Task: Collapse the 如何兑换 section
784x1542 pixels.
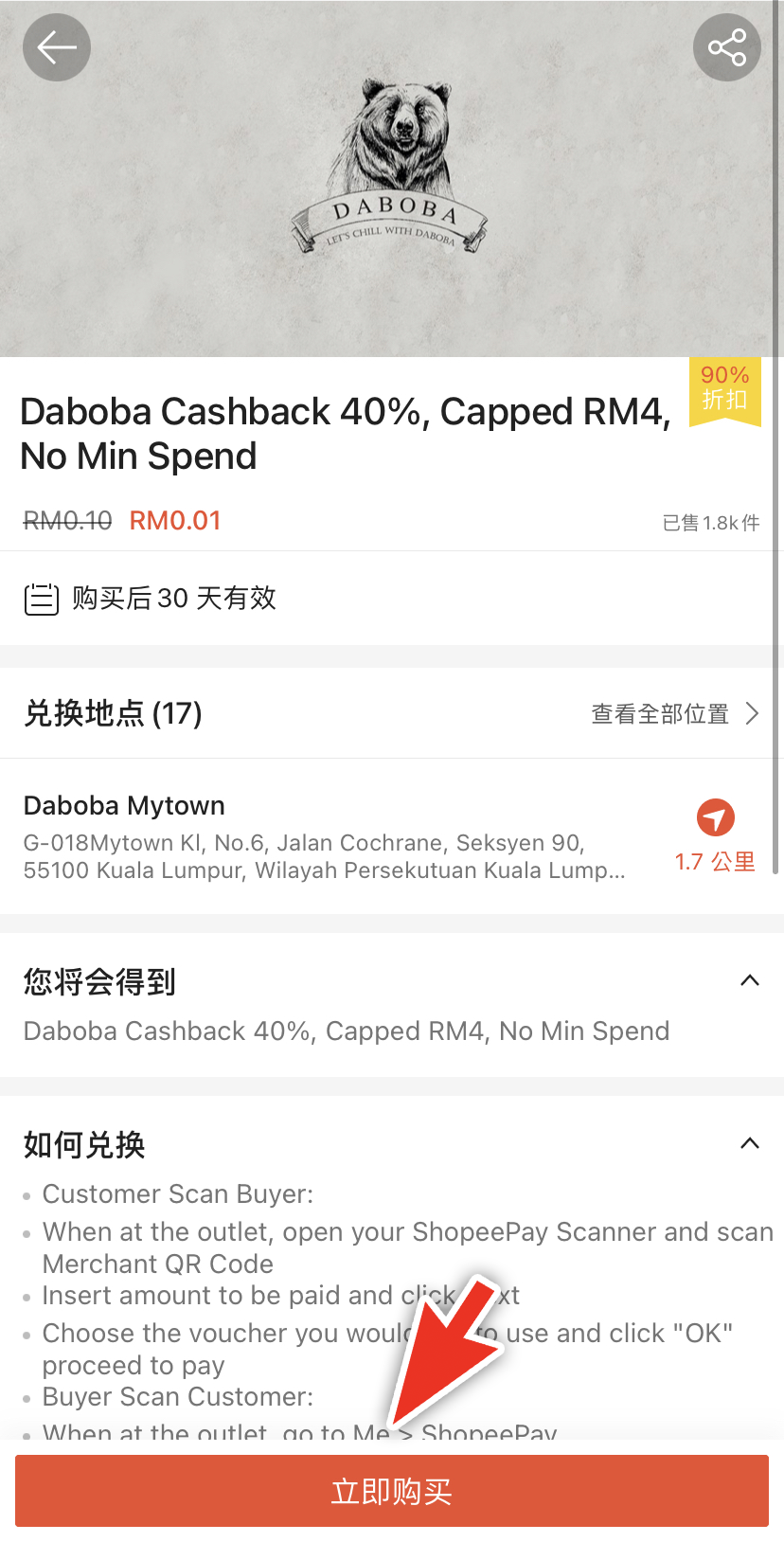Action: [749, 1143]
